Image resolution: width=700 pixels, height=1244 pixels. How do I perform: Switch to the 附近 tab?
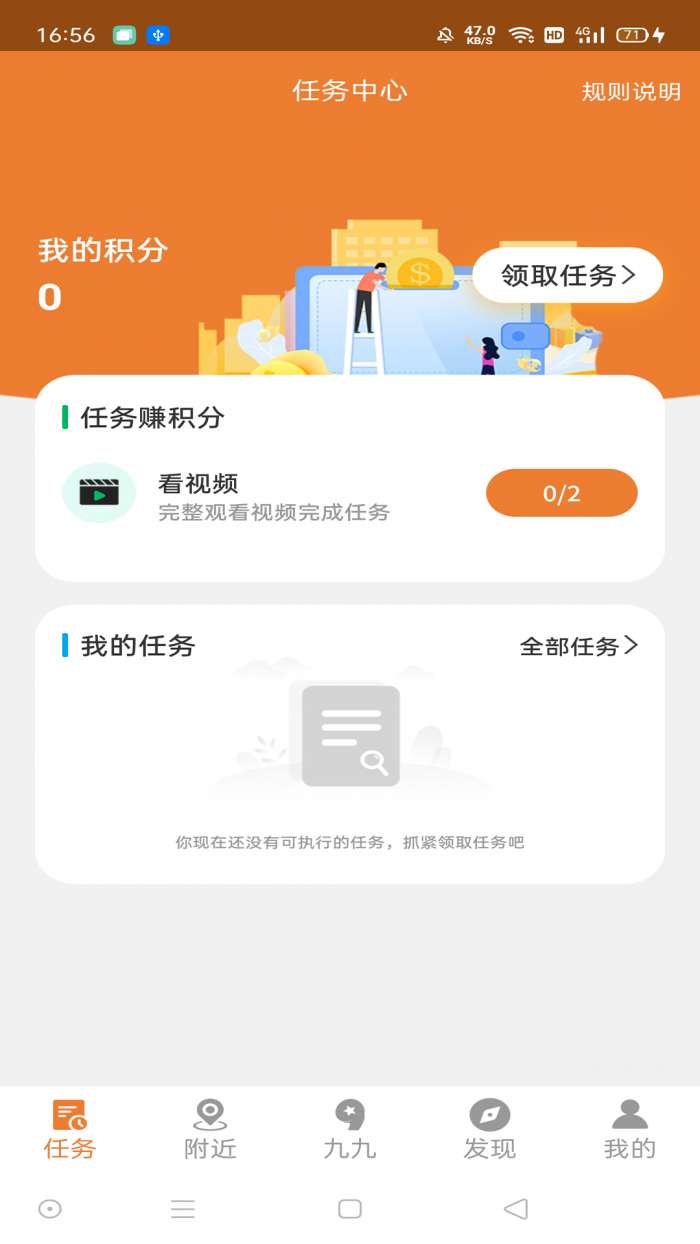click(x=210, y=1130)
